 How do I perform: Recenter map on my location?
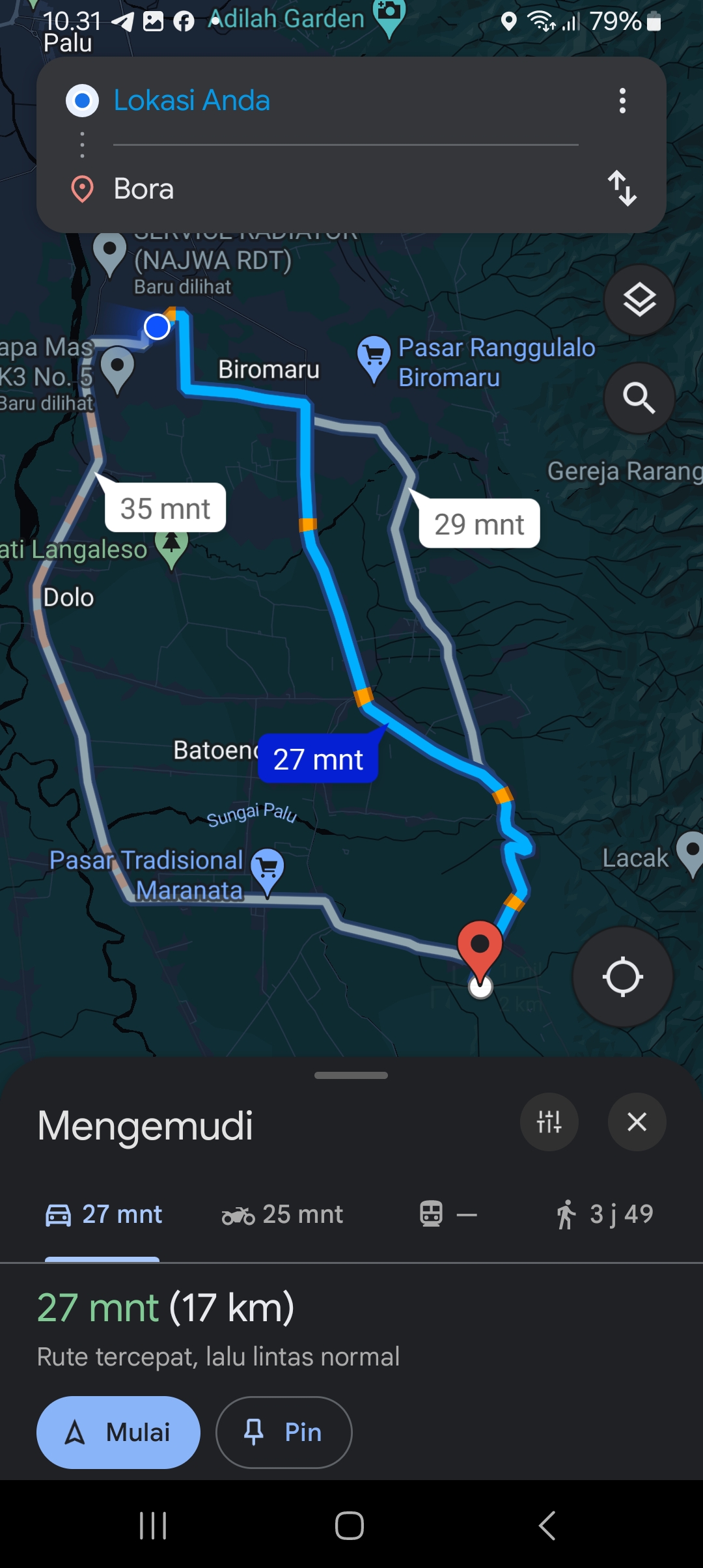[x=623, y=977]
